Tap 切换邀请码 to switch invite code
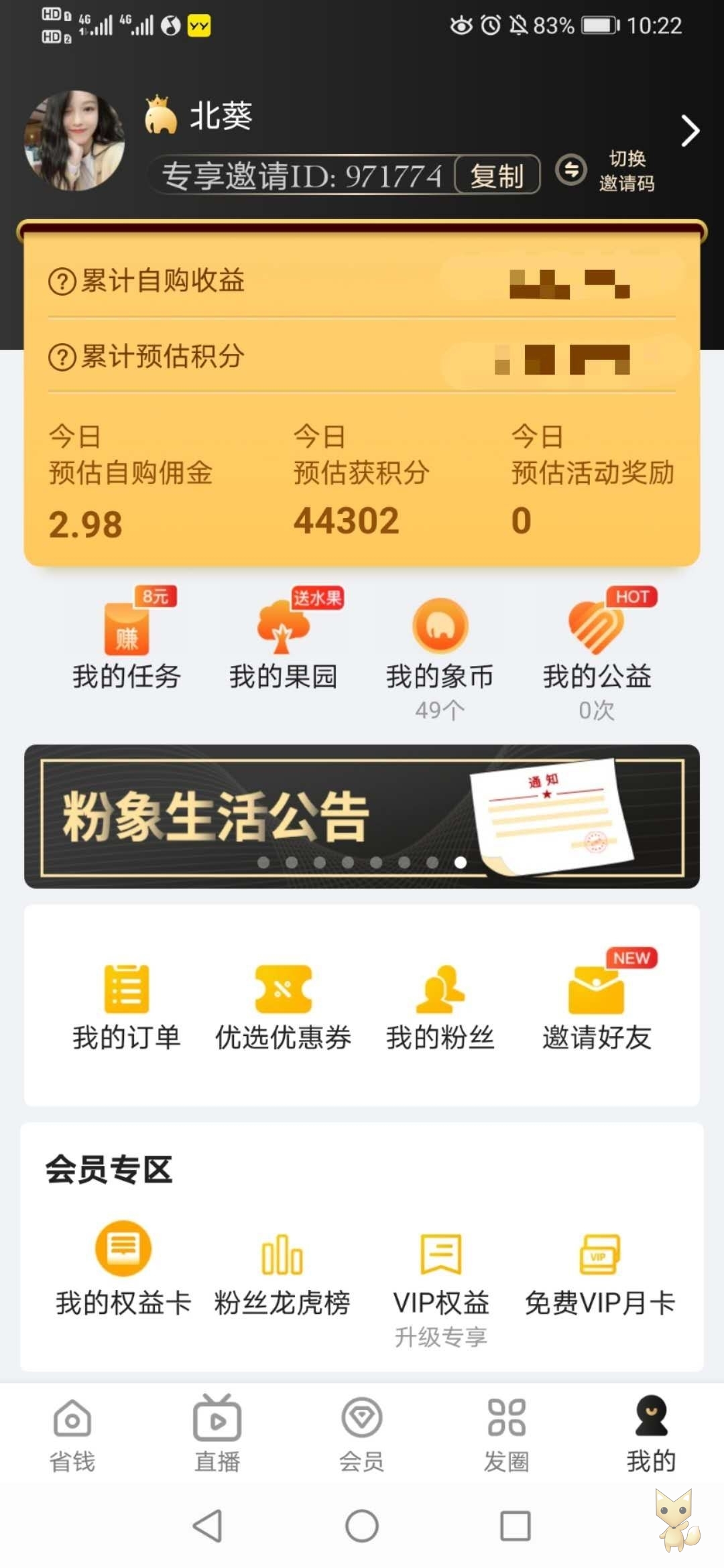724x1568 pixels. click(x=607, y=170)
